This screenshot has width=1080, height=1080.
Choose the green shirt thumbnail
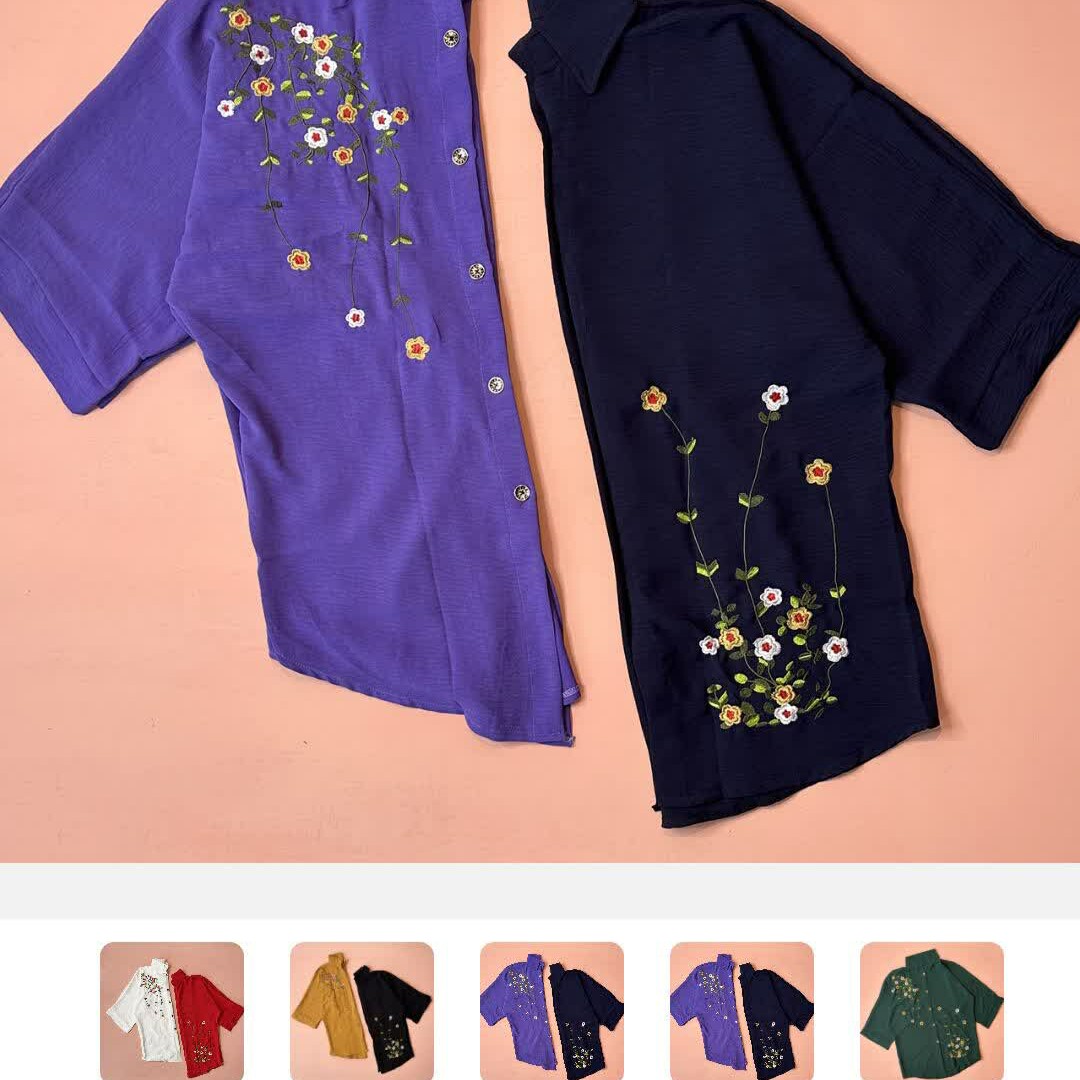931,1010
